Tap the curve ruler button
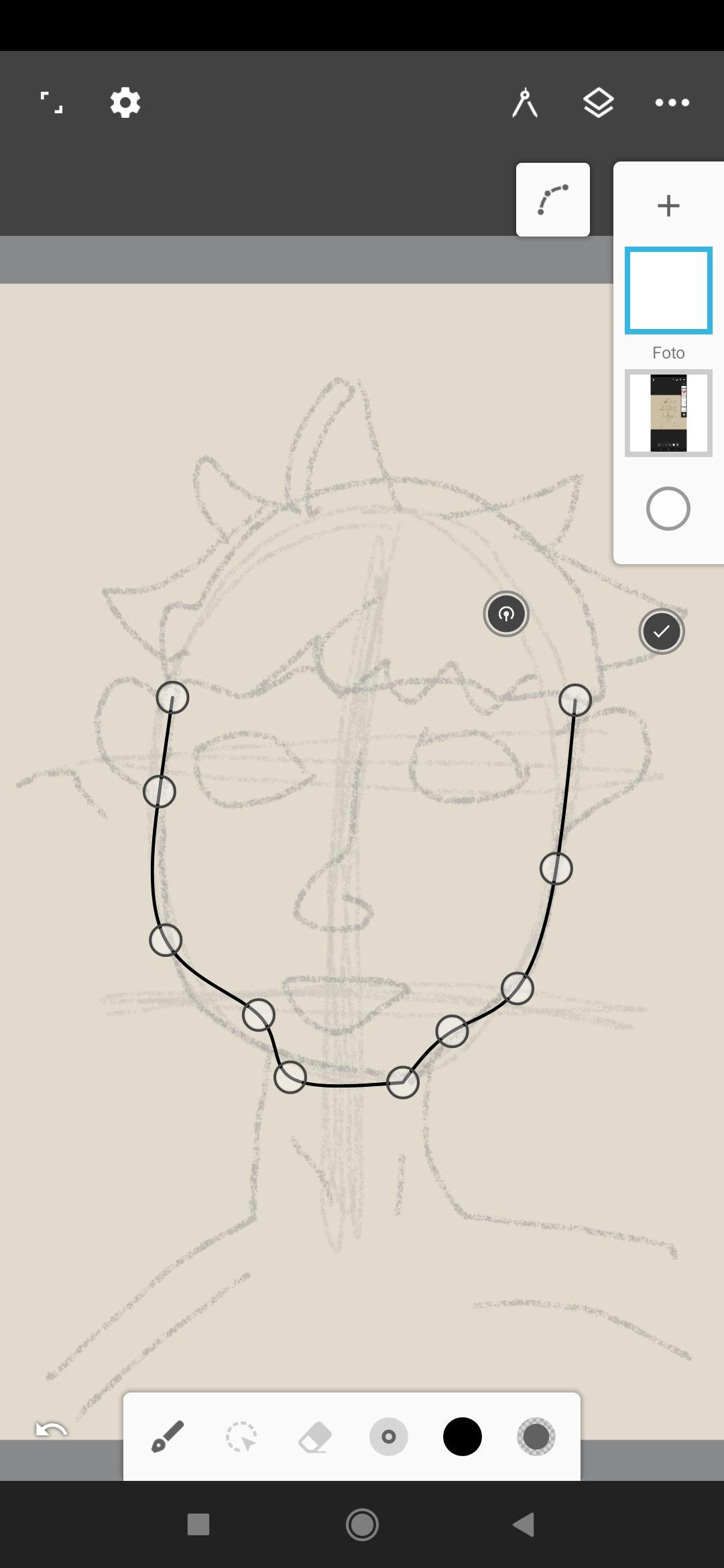Screen dimensions: 724x1568 [553, 200]
